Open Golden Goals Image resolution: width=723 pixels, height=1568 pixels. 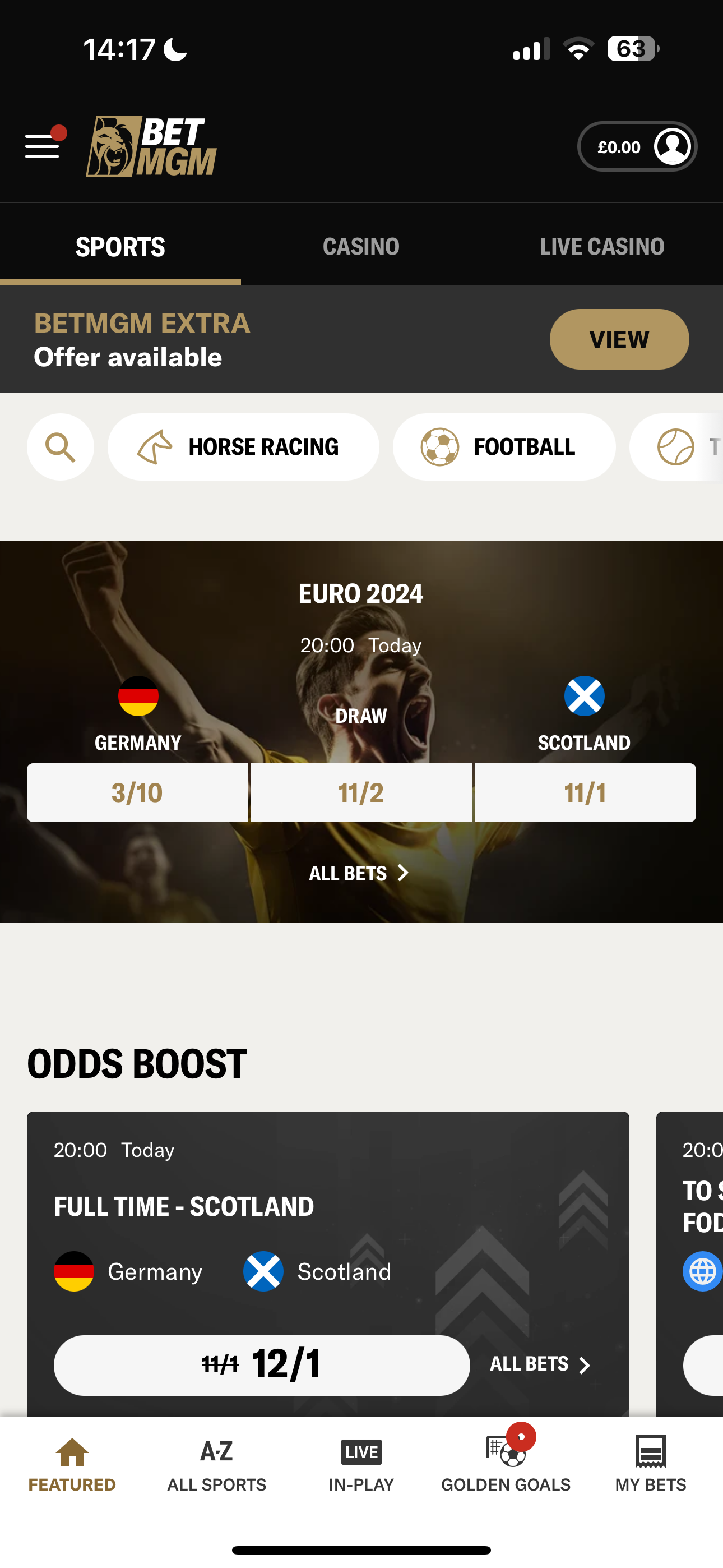click(x=506, y=1464)
